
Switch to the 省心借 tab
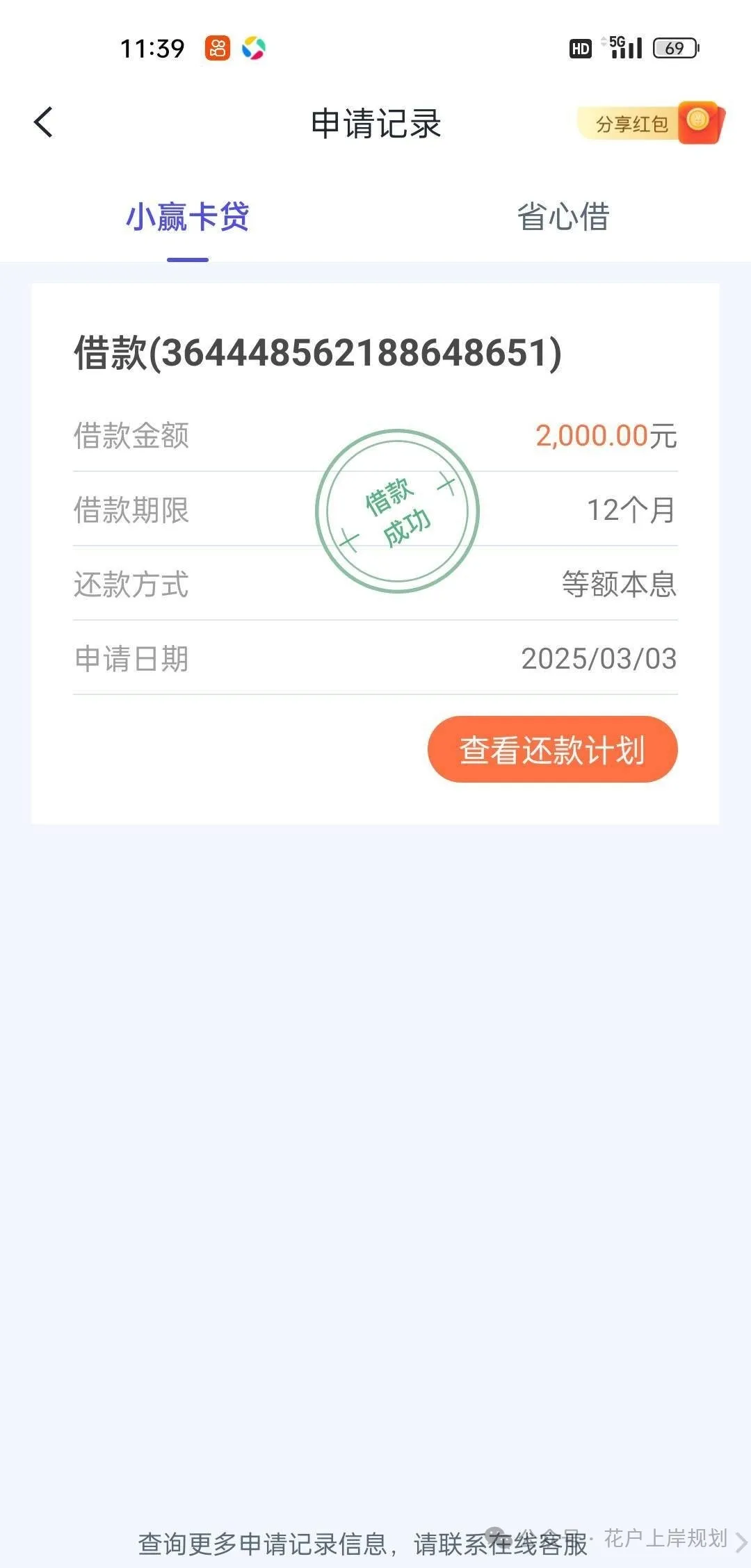[563, 217]
